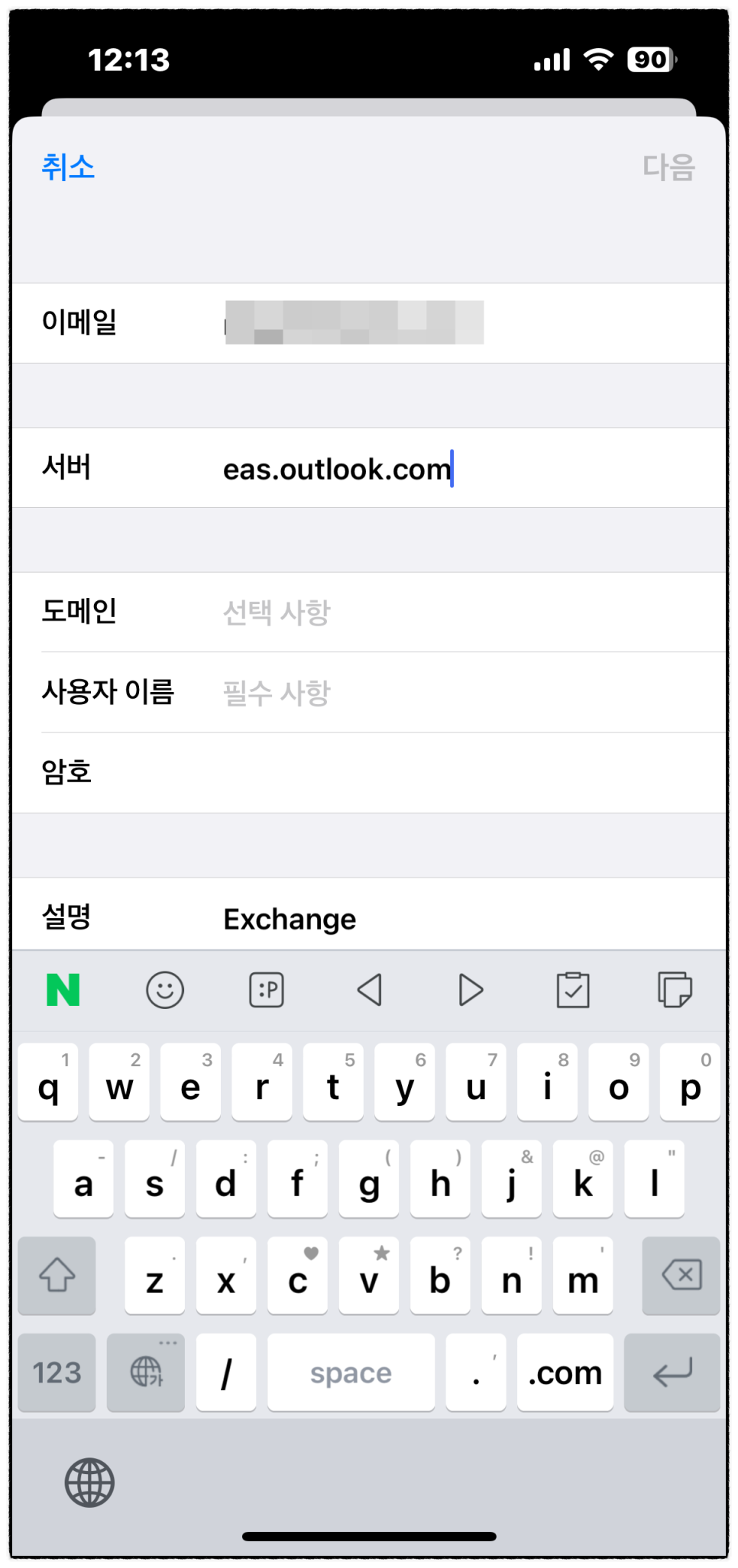Hit the return key on the keyboard
Image resolution: width=738 pixels, height=1568 pixels.
click(672, 1373)
